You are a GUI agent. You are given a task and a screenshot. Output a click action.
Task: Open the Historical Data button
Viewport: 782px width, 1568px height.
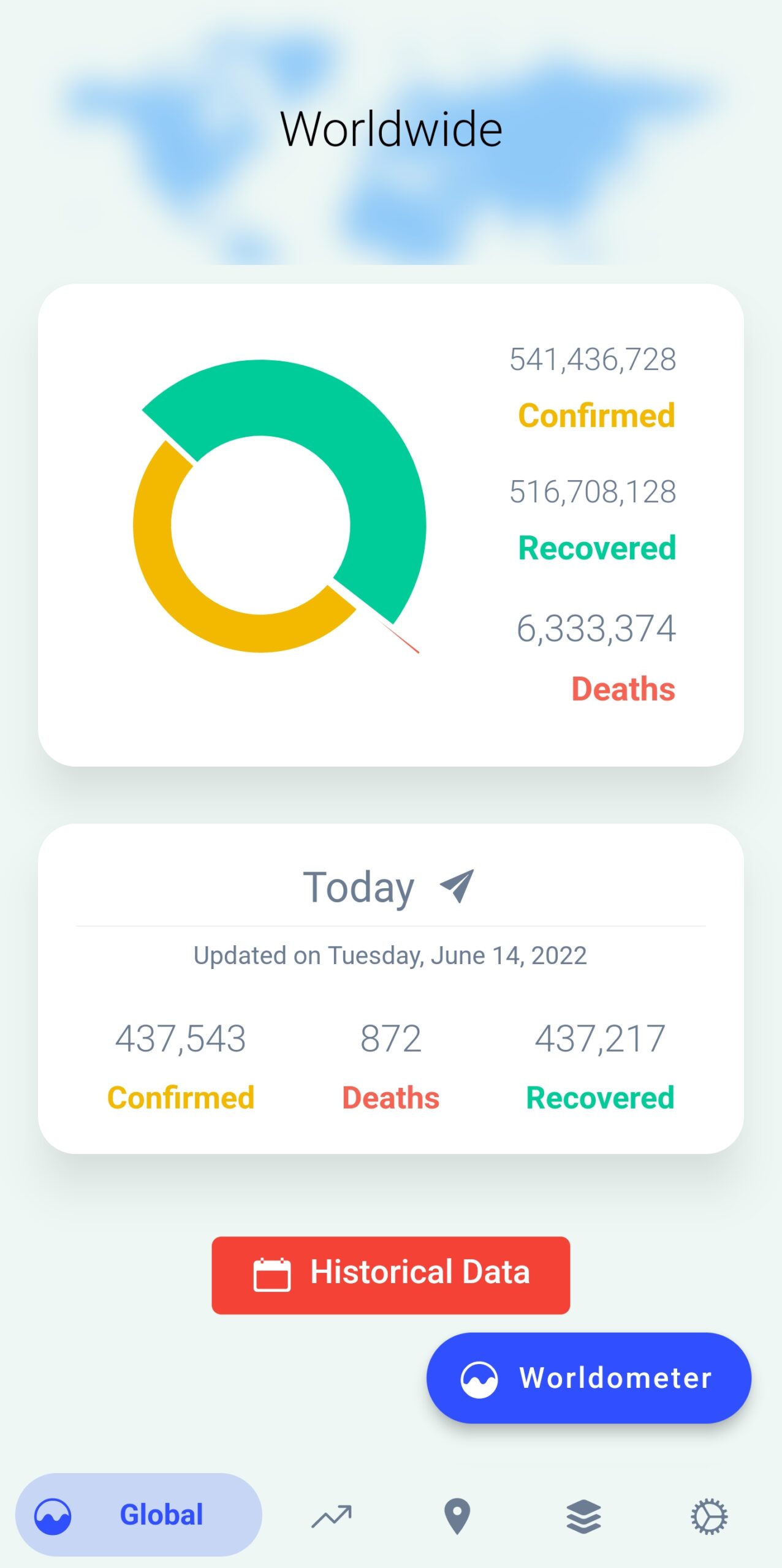[390, 1275]
